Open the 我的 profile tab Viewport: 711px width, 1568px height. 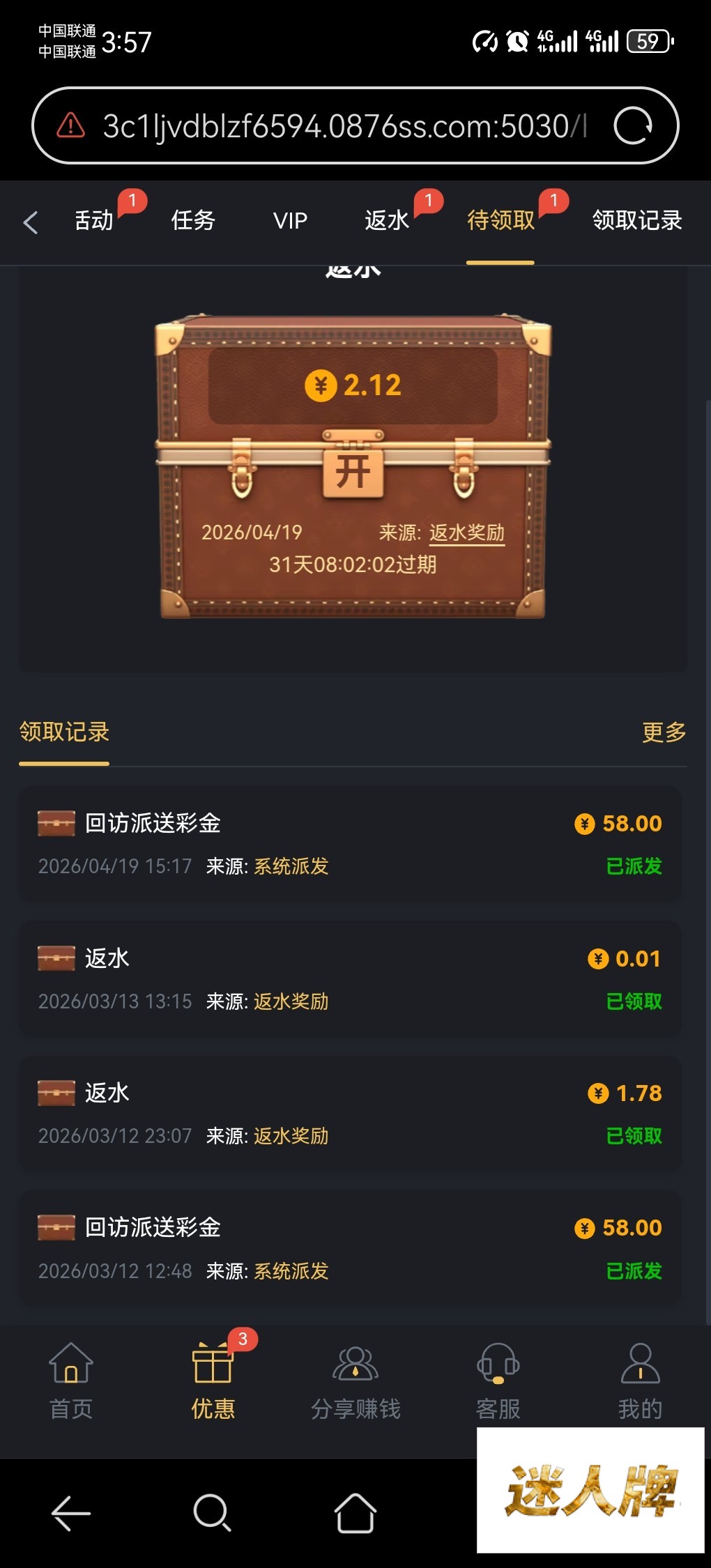640,1381
